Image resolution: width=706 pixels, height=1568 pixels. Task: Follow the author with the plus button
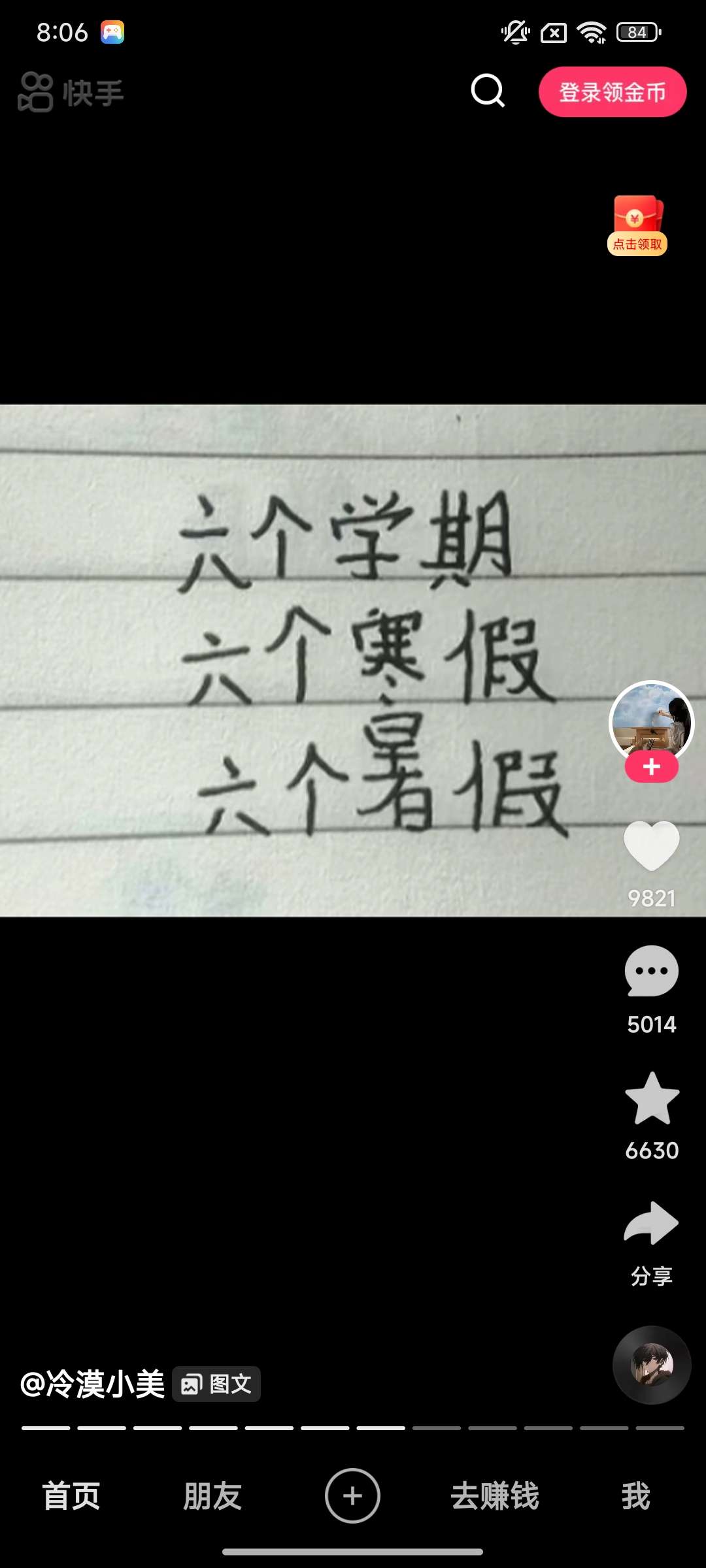tap(651, 767)
